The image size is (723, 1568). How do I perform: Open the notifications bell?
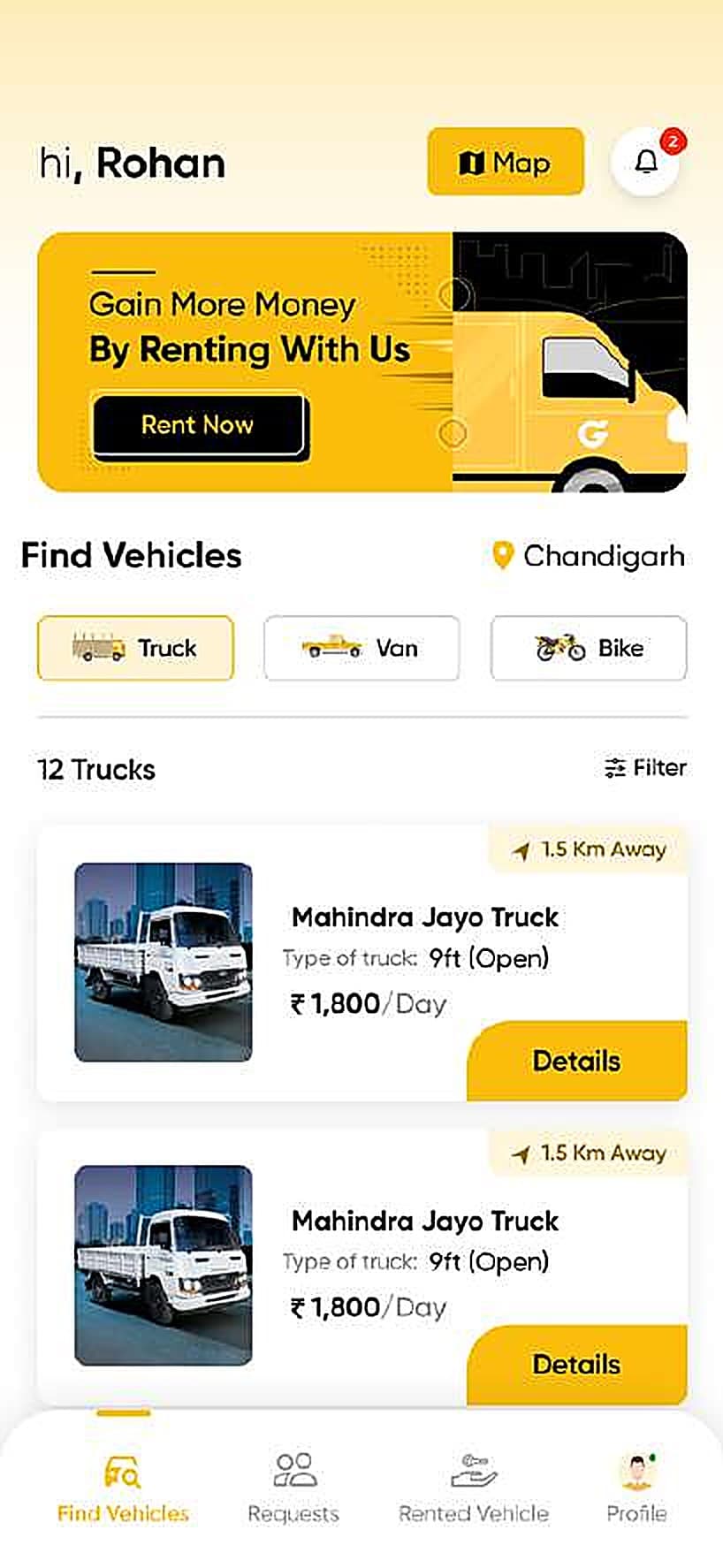[646, 162]
